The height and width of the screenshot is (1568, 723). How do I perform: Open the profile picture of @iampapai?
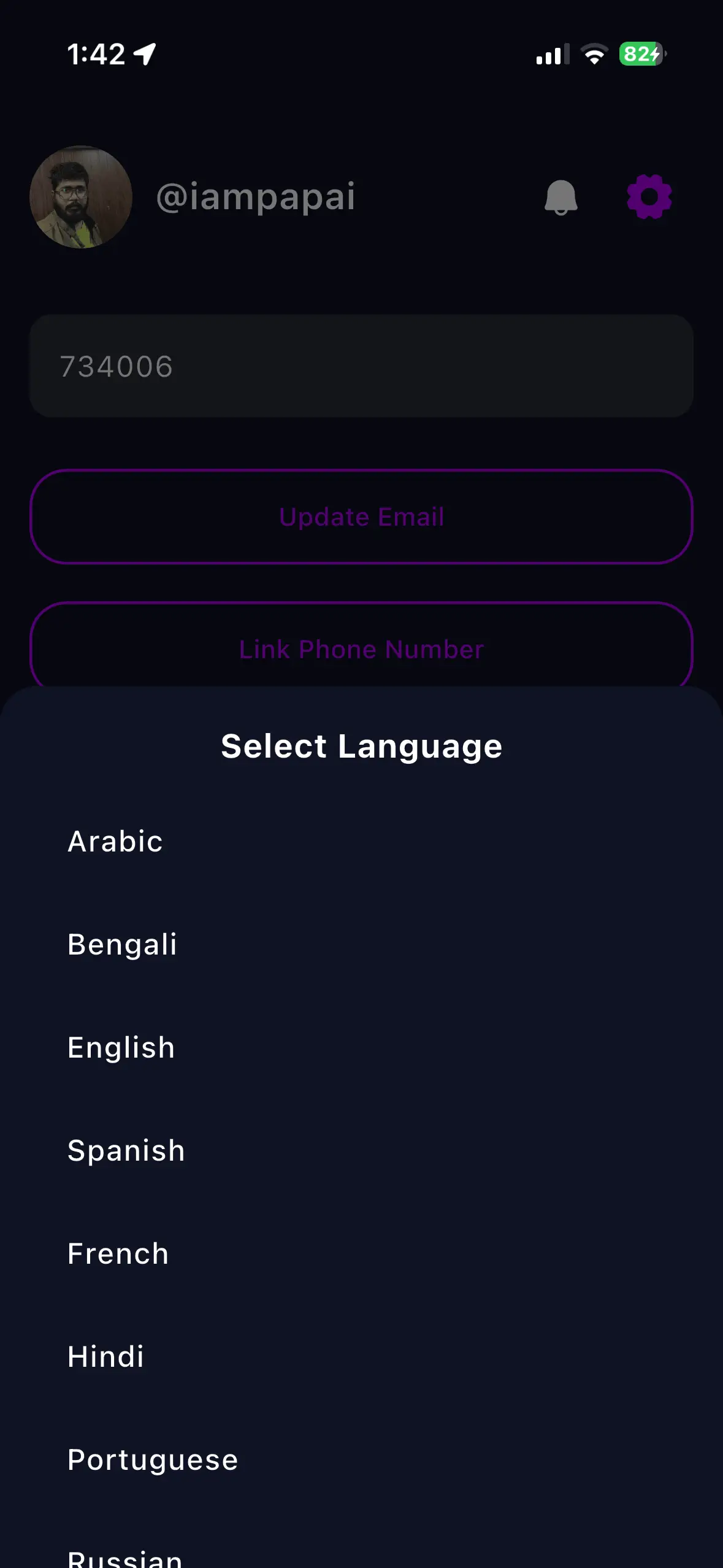point(81,197)
